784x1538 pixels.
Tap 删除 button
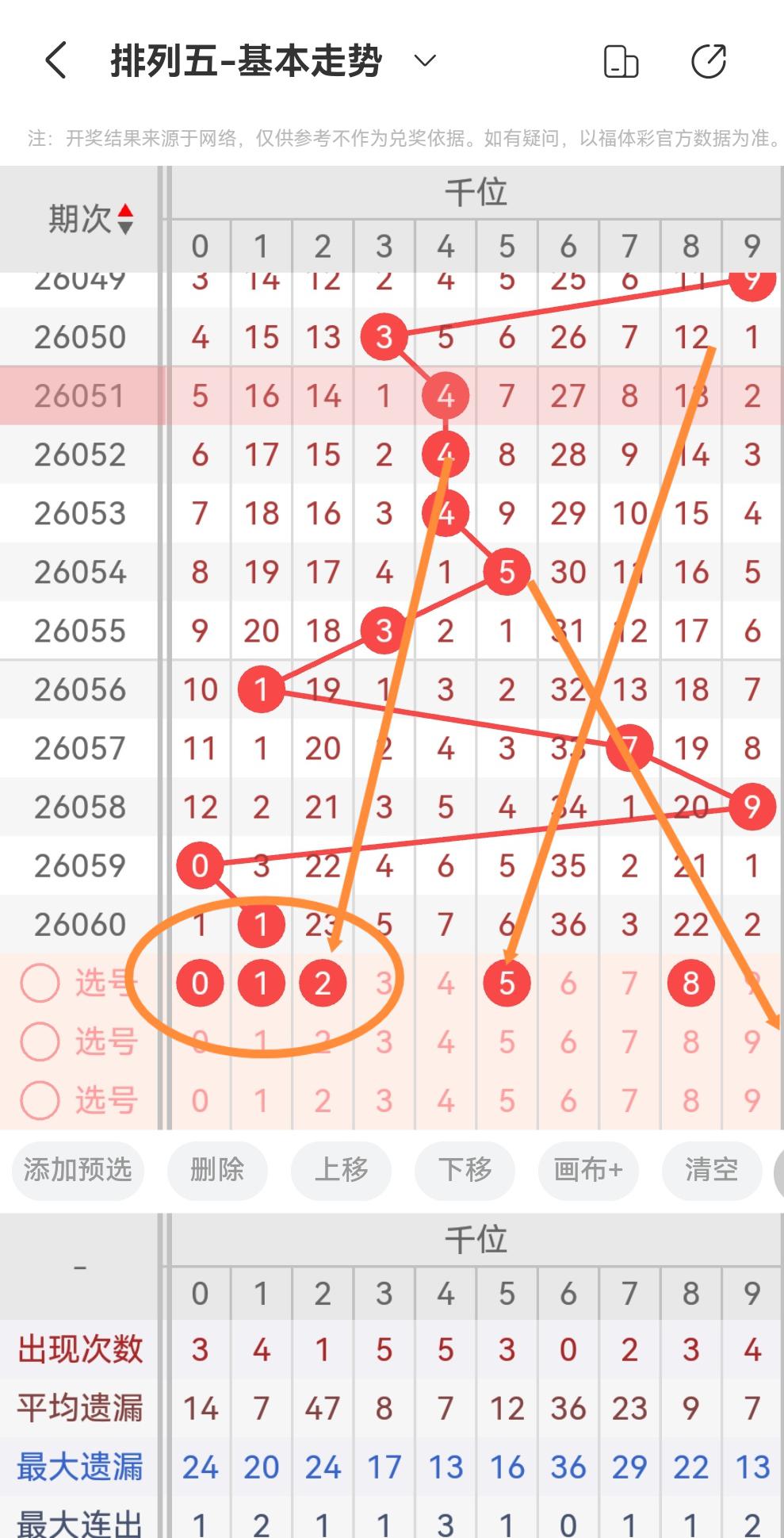(x=217, y=1170)
